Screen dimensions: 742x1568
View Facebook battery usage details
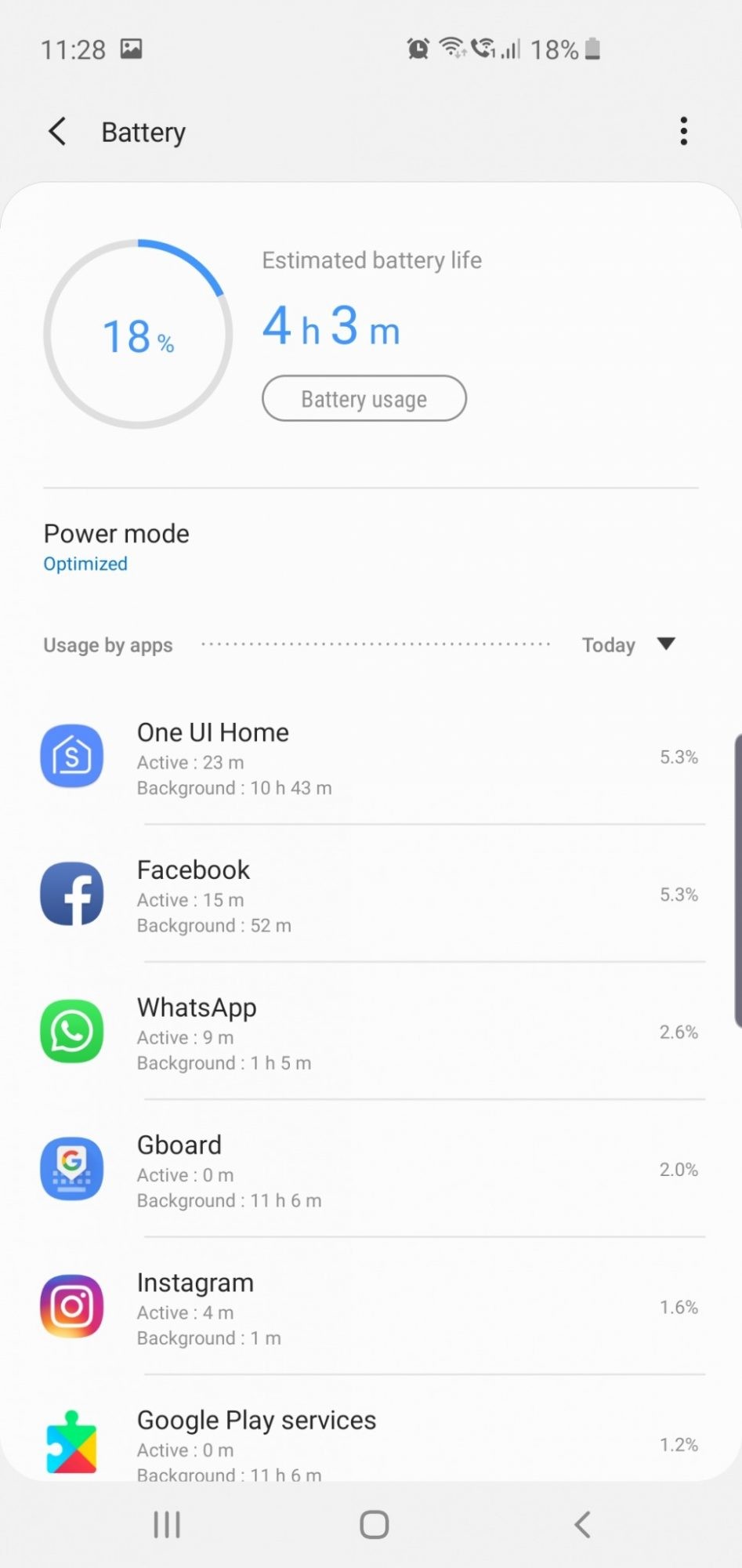point(368,895)
